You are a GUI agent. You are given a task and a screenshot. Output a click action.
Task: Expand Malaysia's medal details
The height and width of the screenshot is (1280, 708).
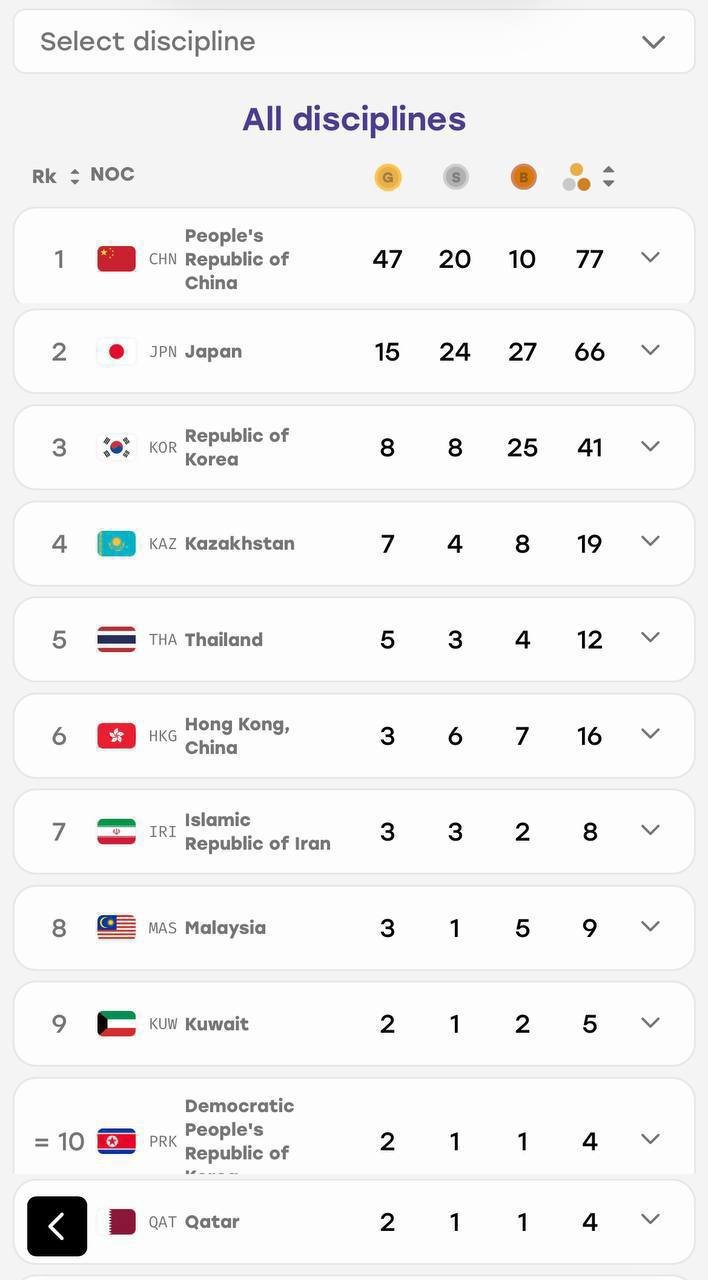[x=650, y=926]
